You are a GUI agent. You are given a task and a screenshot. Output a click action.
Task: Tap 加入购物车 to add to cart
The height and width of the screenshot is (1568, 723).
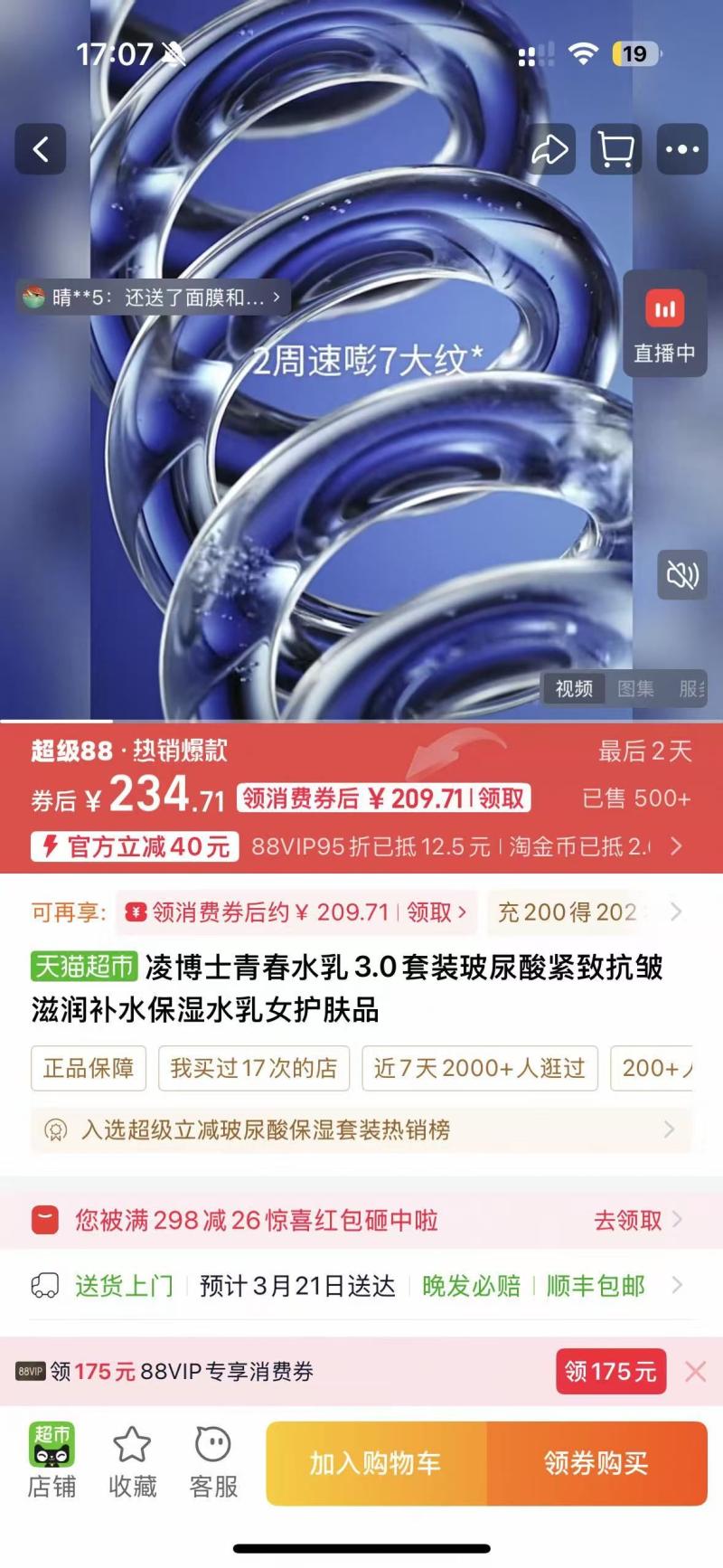(376, 1463)
